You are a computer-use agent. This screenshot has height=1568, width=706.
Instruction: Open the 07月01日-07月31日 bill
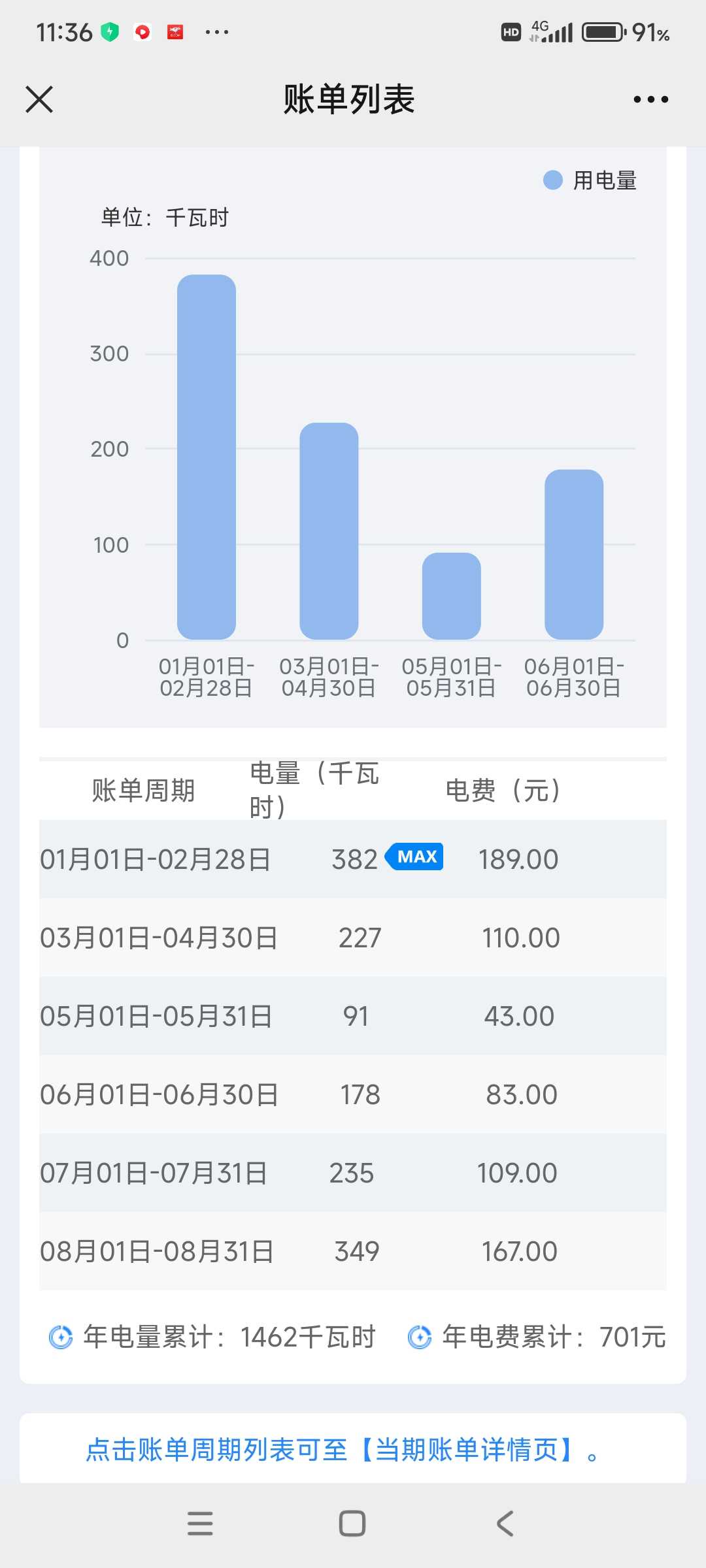point(353,1173)
